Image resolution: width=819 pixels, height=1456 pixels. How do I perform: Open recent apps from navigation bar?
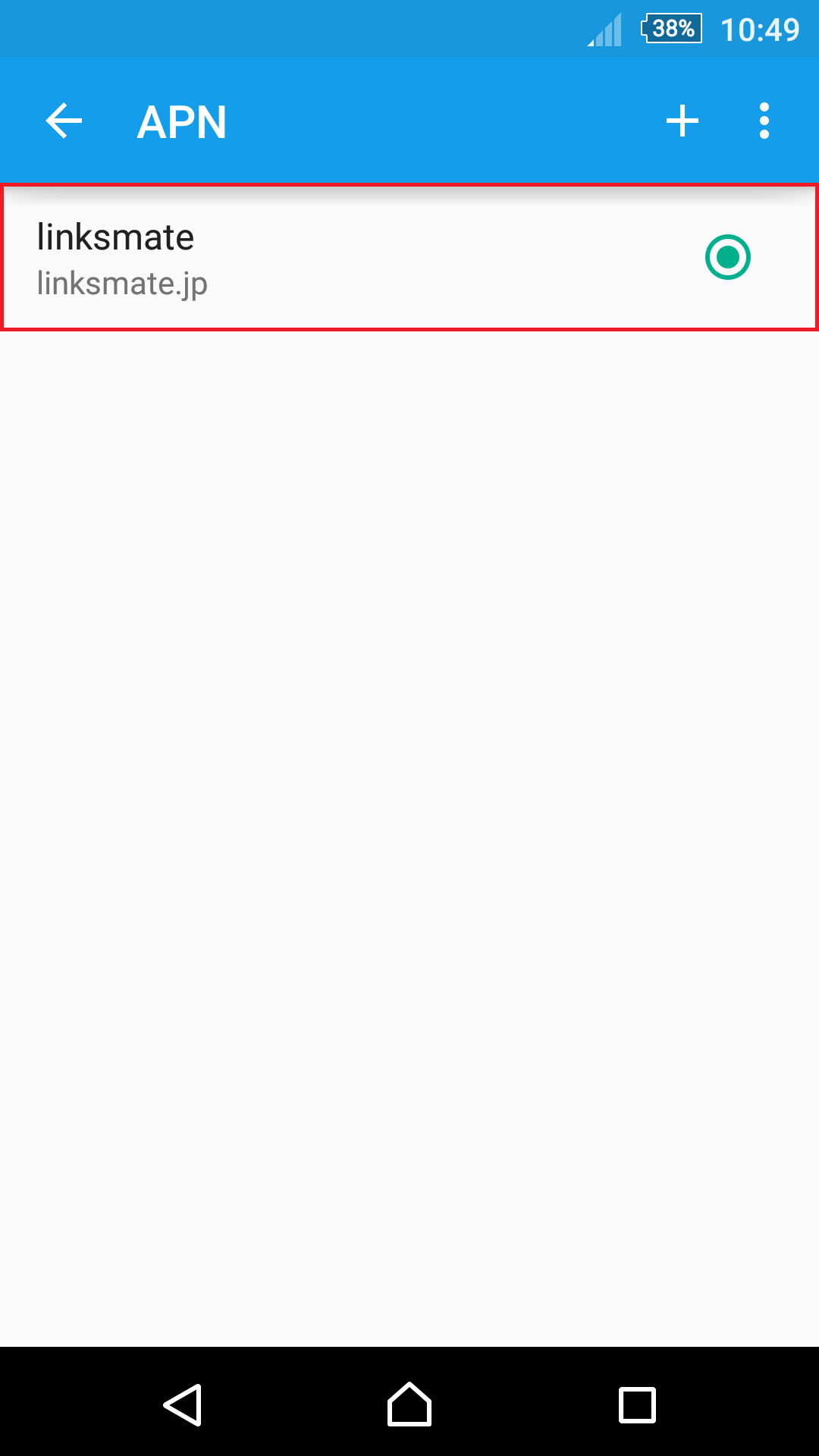(x=637, y=1404)
